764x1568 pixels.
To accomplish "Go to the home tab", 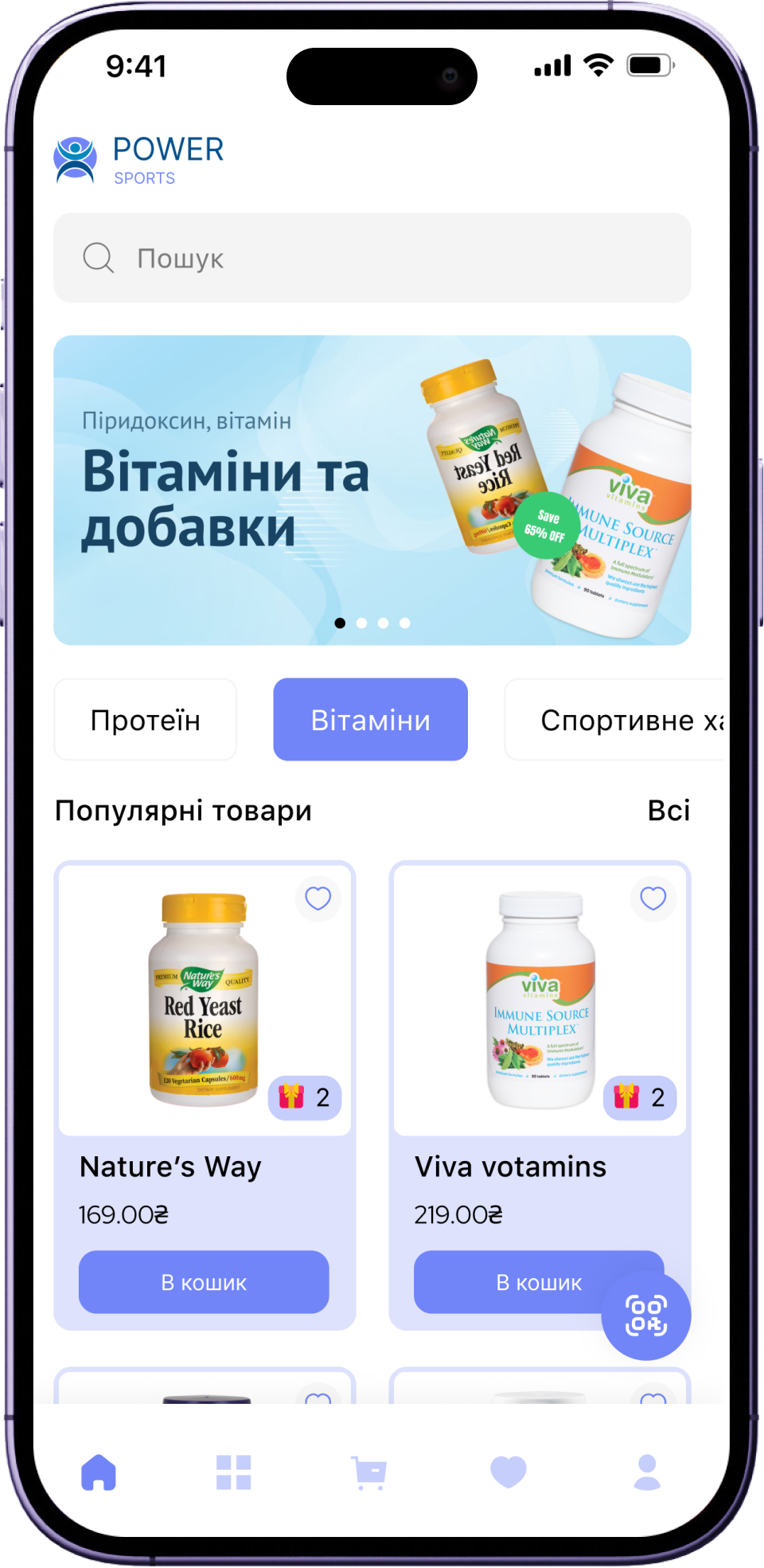I will click(x=99, y=1472).
